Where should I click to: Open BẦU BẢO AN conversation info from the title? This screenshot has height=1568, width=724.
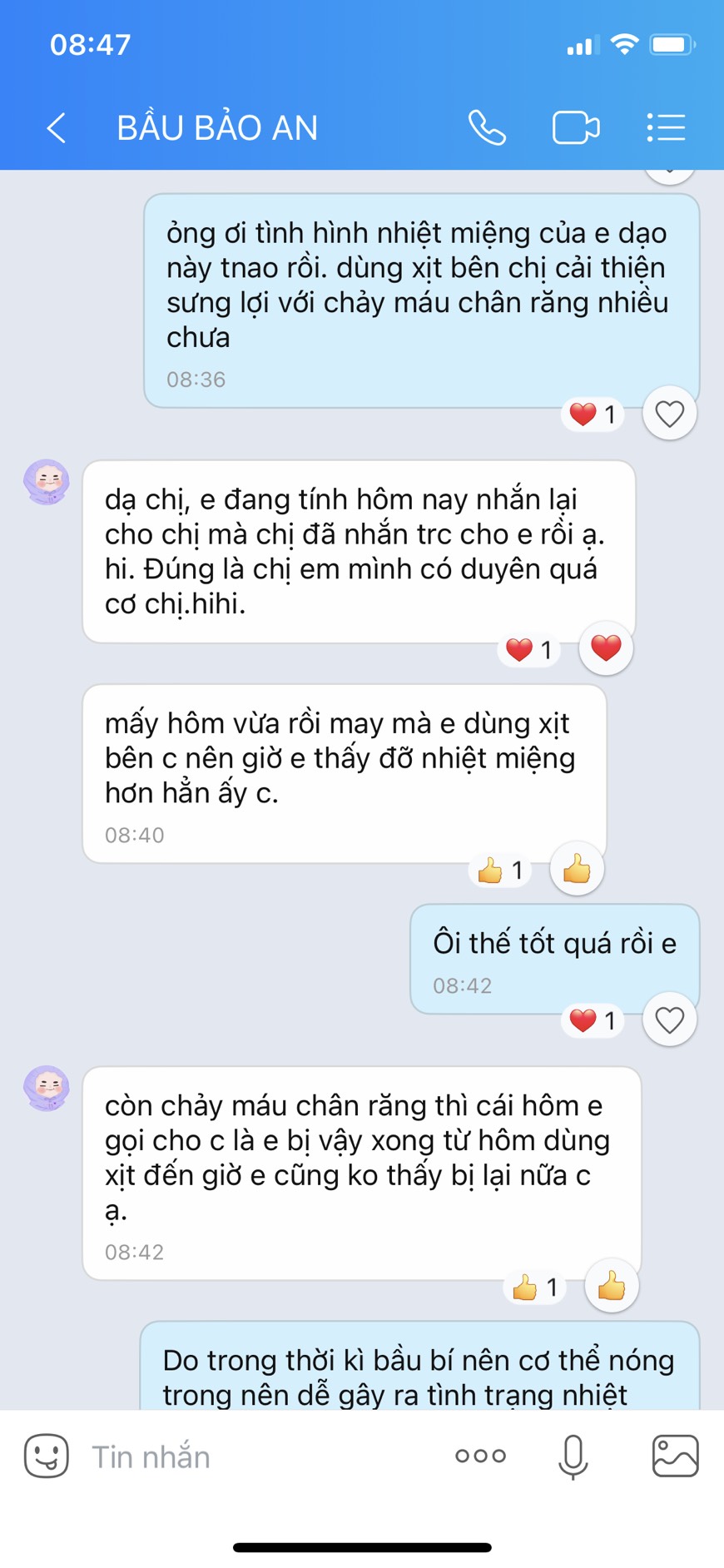tap(217, 128)
